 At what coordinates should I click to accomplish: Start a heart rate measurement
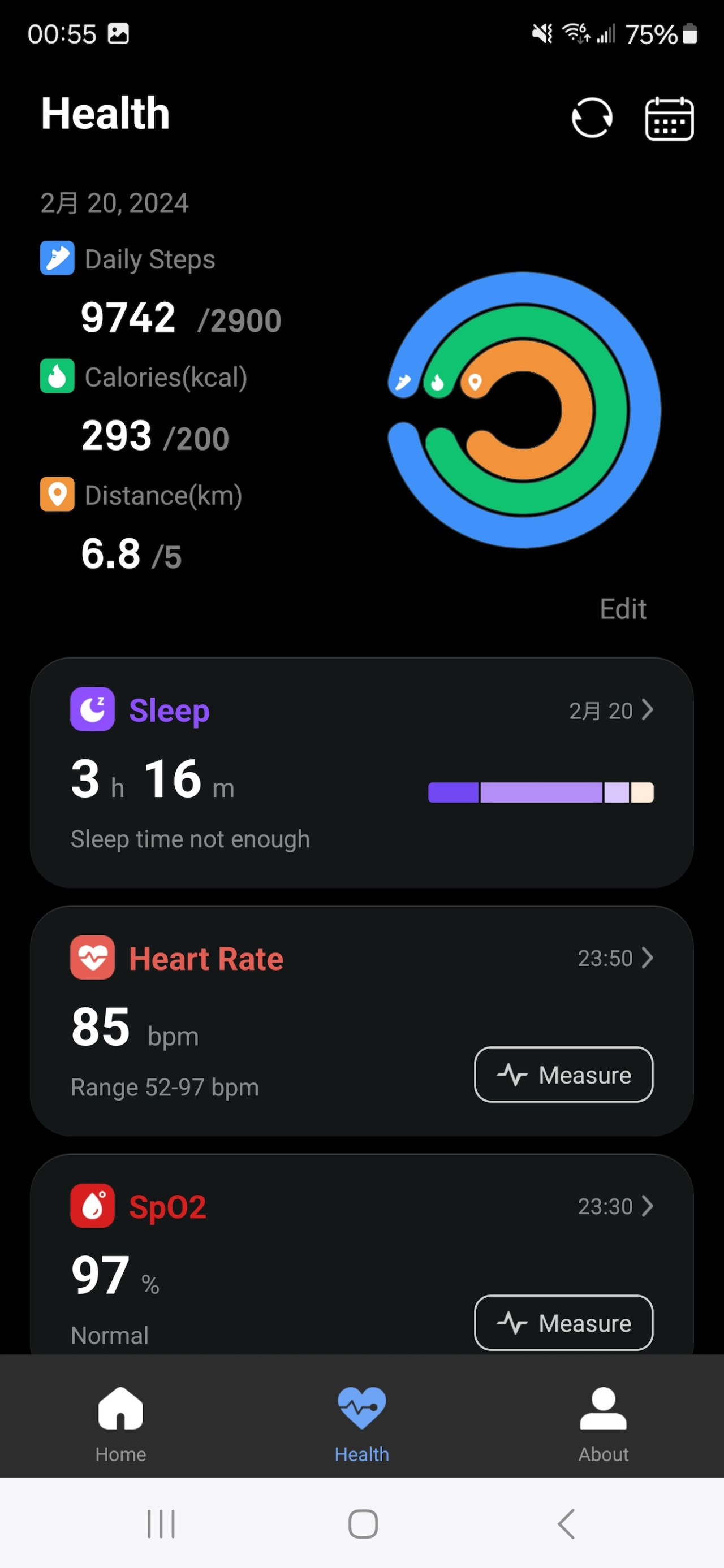(563, 1075)
